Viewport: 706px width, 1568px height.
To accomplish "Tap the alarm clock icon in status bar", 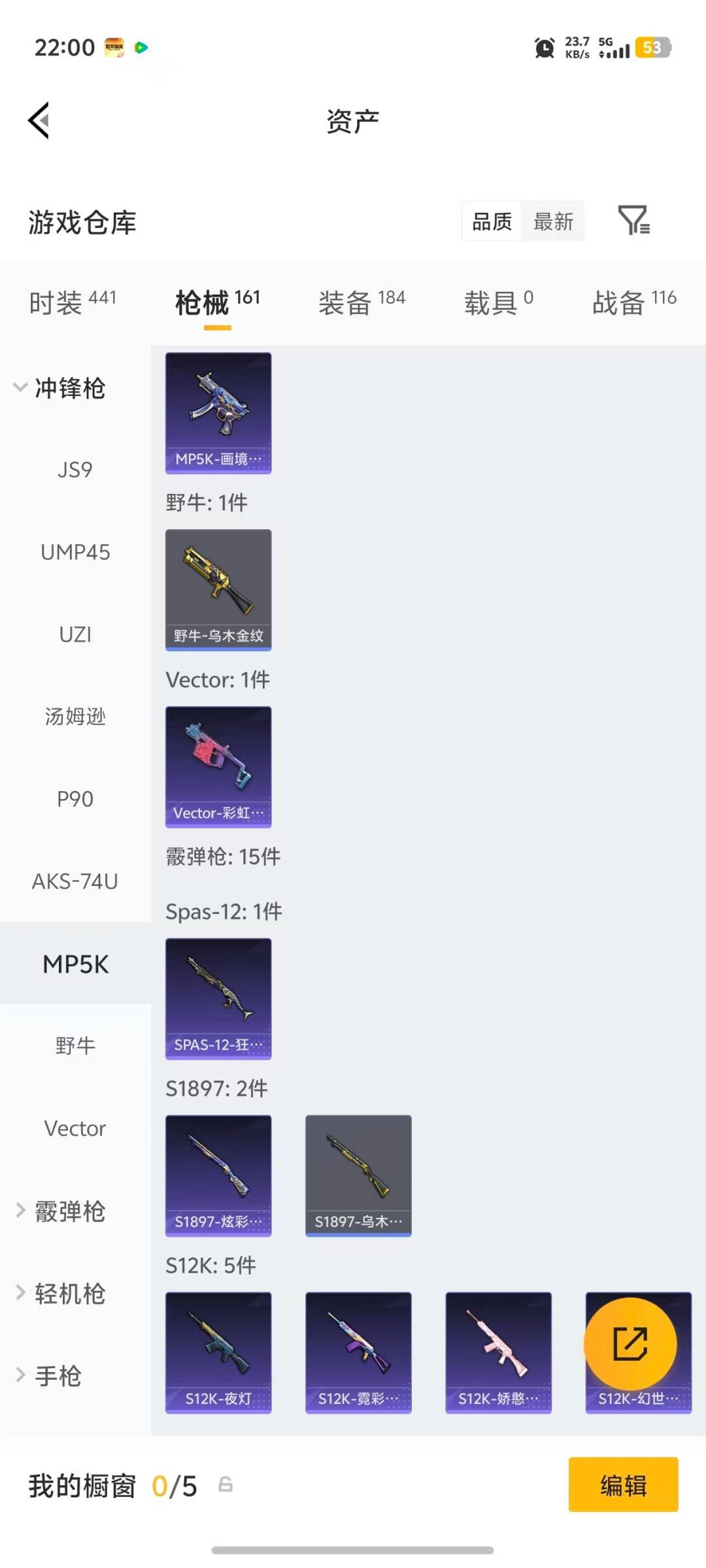I will coord(543,48).
